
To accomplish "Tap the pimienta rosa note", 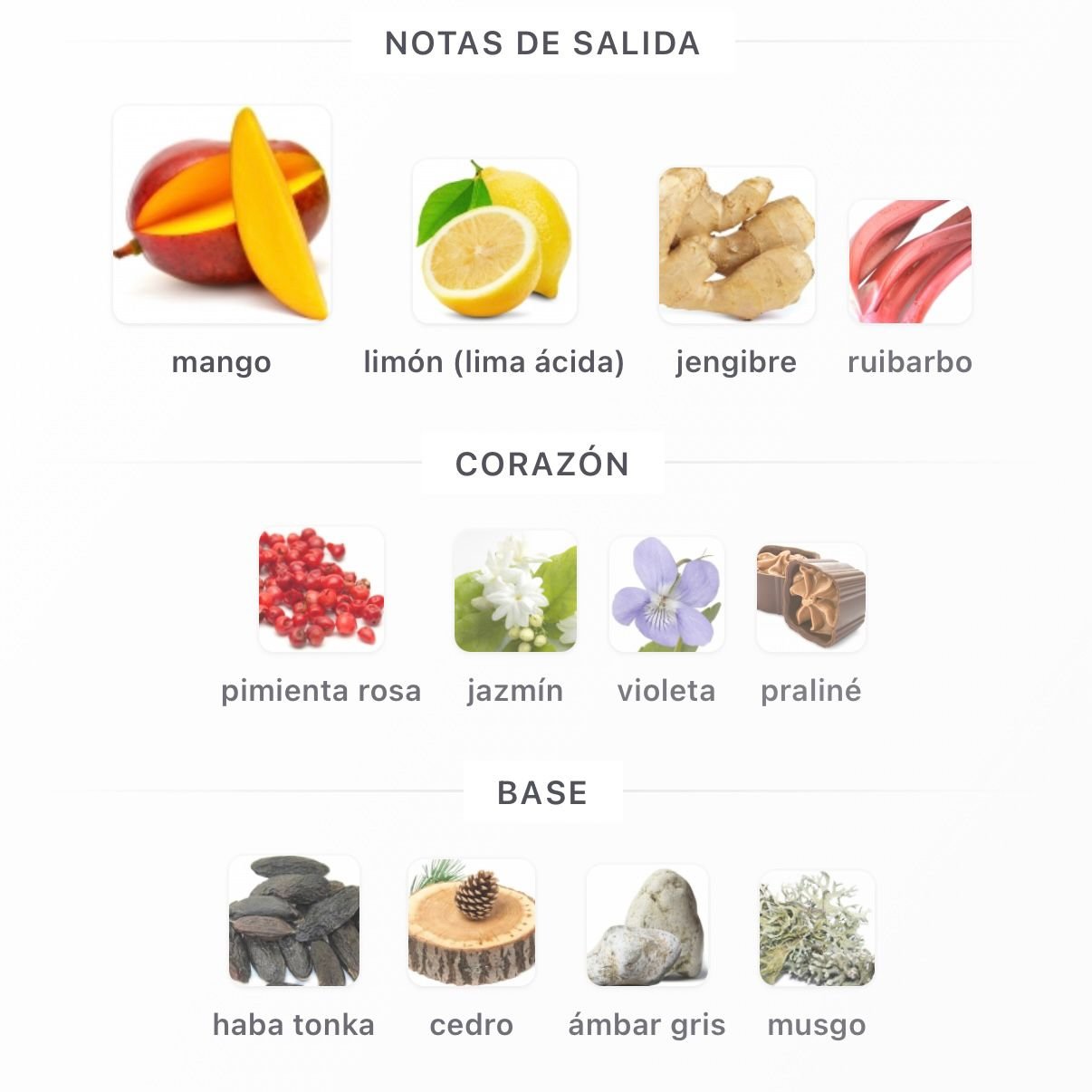I will pos(321,589).
